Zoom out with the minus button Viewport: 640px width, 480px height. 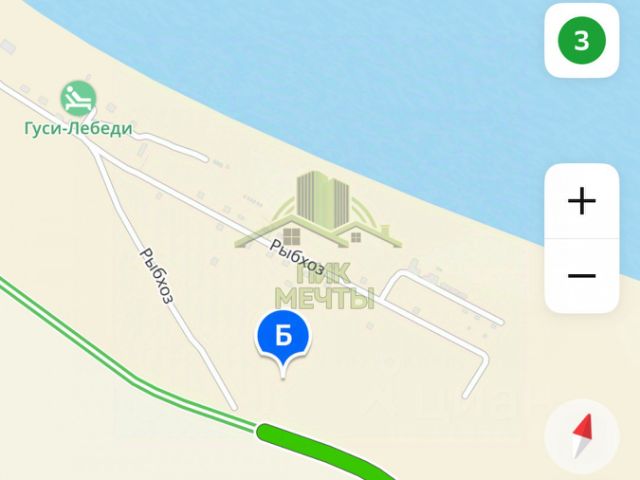581,276
